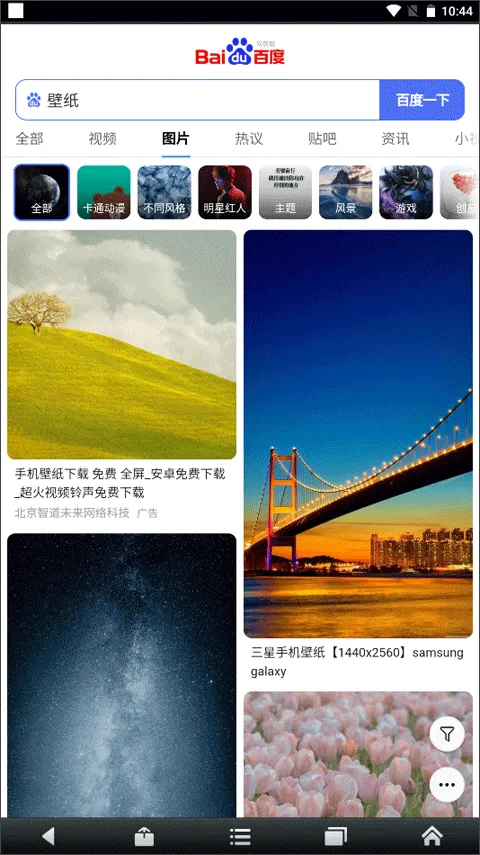The image size is (480, 855).
Task: Go to home via bottom bar house icon
Action: click(431, 836)
